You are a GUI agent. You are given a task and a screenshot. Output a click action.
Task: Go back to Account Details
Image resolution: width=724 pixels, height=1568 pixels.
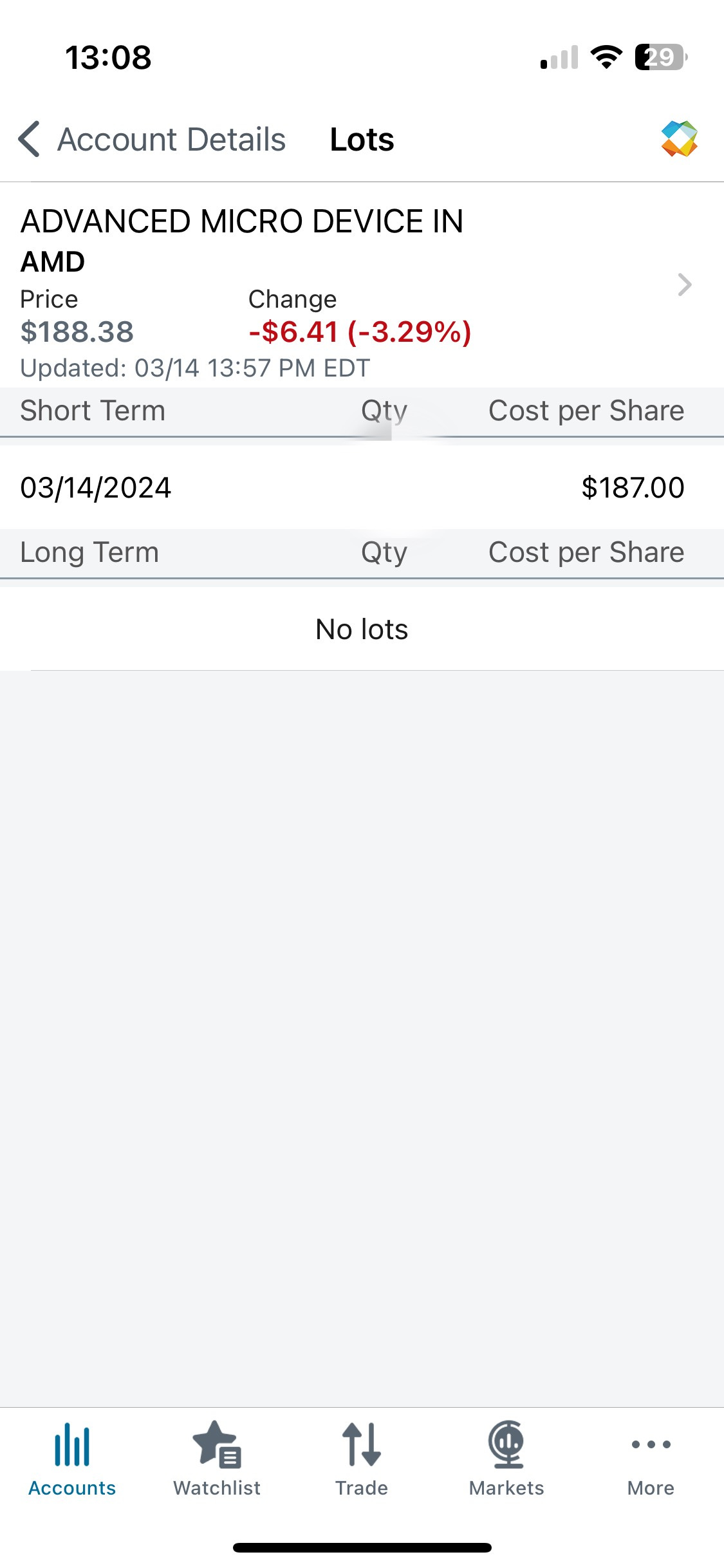point(152,139)
